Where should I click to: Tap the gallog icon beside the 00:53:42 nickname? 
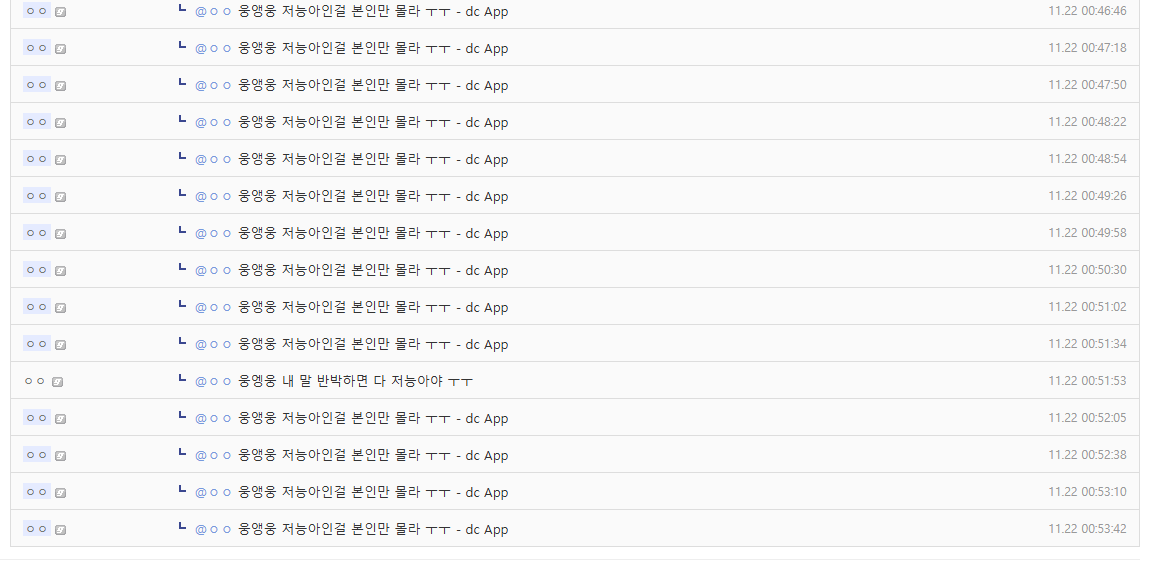pos(60,530)
